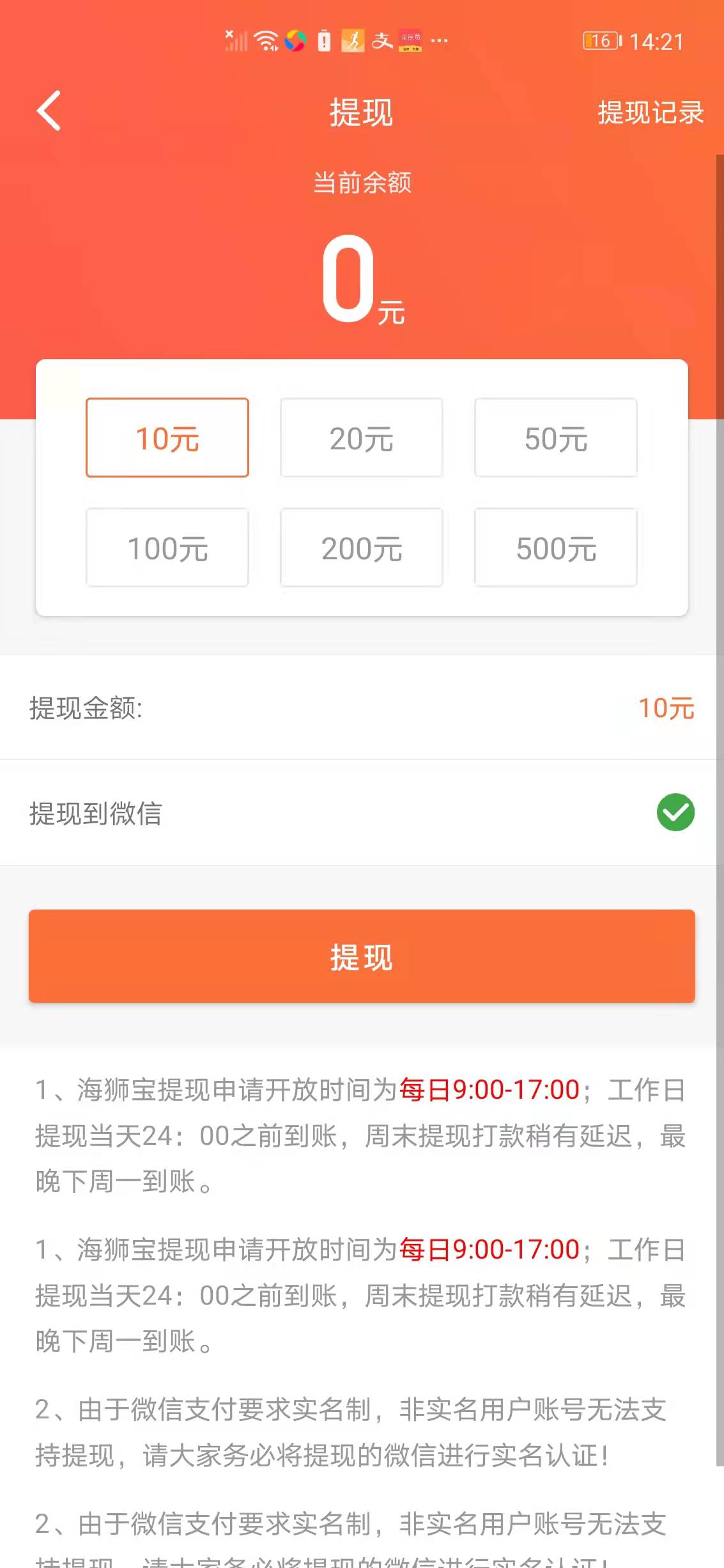This screenshot has width=724, height=1568.
Task: Tap the Alipay icon in the status bar
Action: (382, 41)
